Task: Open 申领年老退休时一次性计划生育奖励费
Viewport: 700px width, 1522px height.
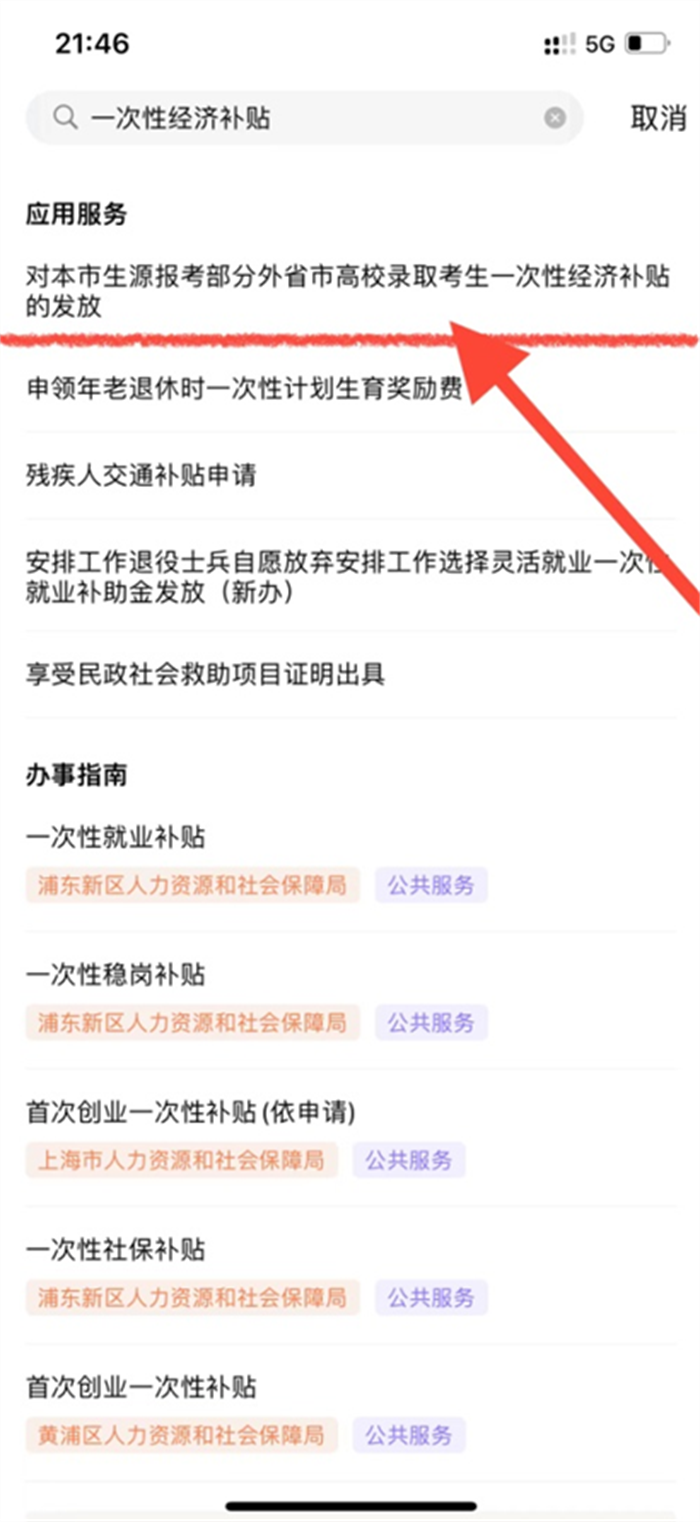Action: coord(245,389)
